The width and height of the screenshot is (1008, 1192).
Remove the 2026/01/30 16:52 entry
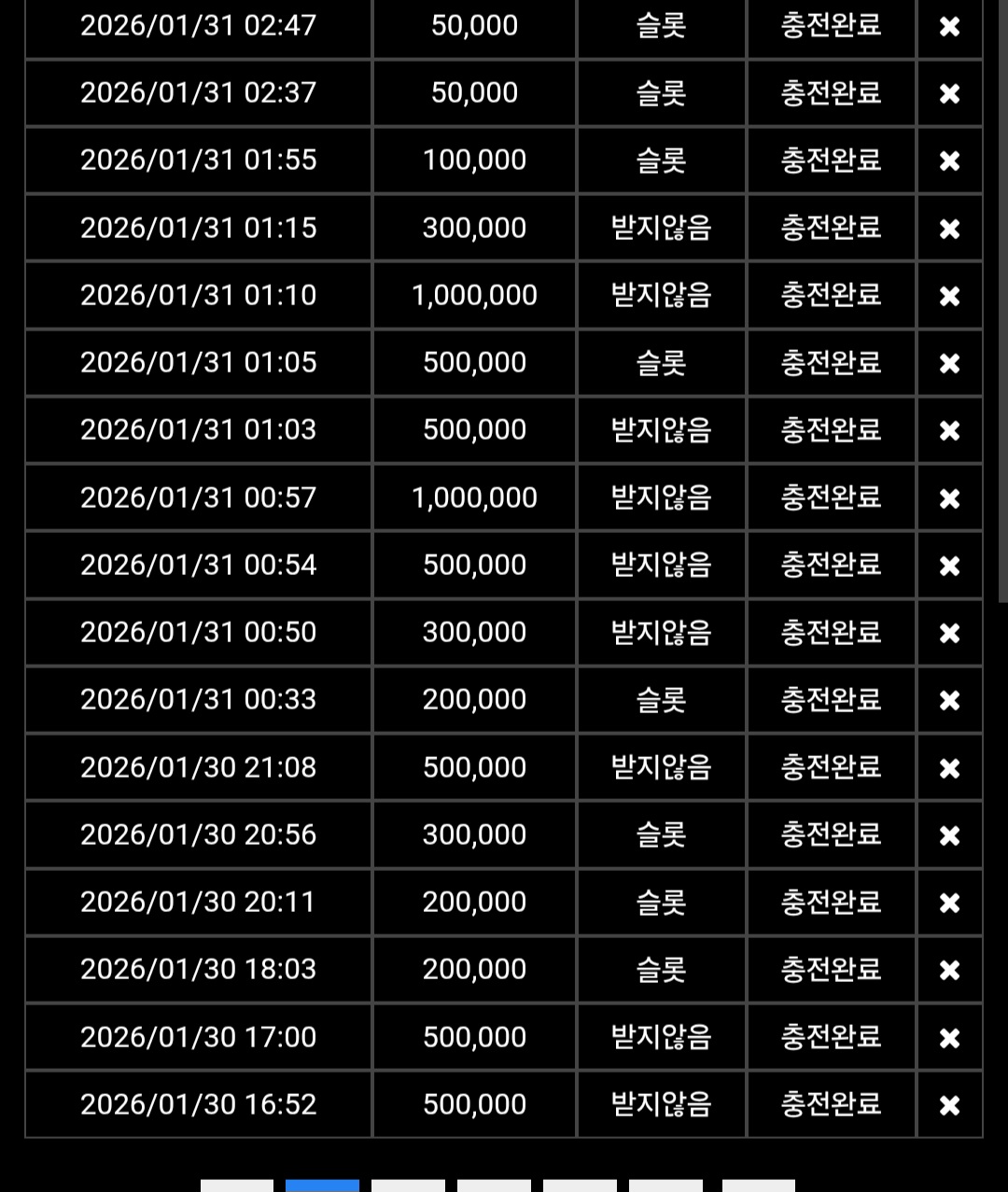[949, 1105]
